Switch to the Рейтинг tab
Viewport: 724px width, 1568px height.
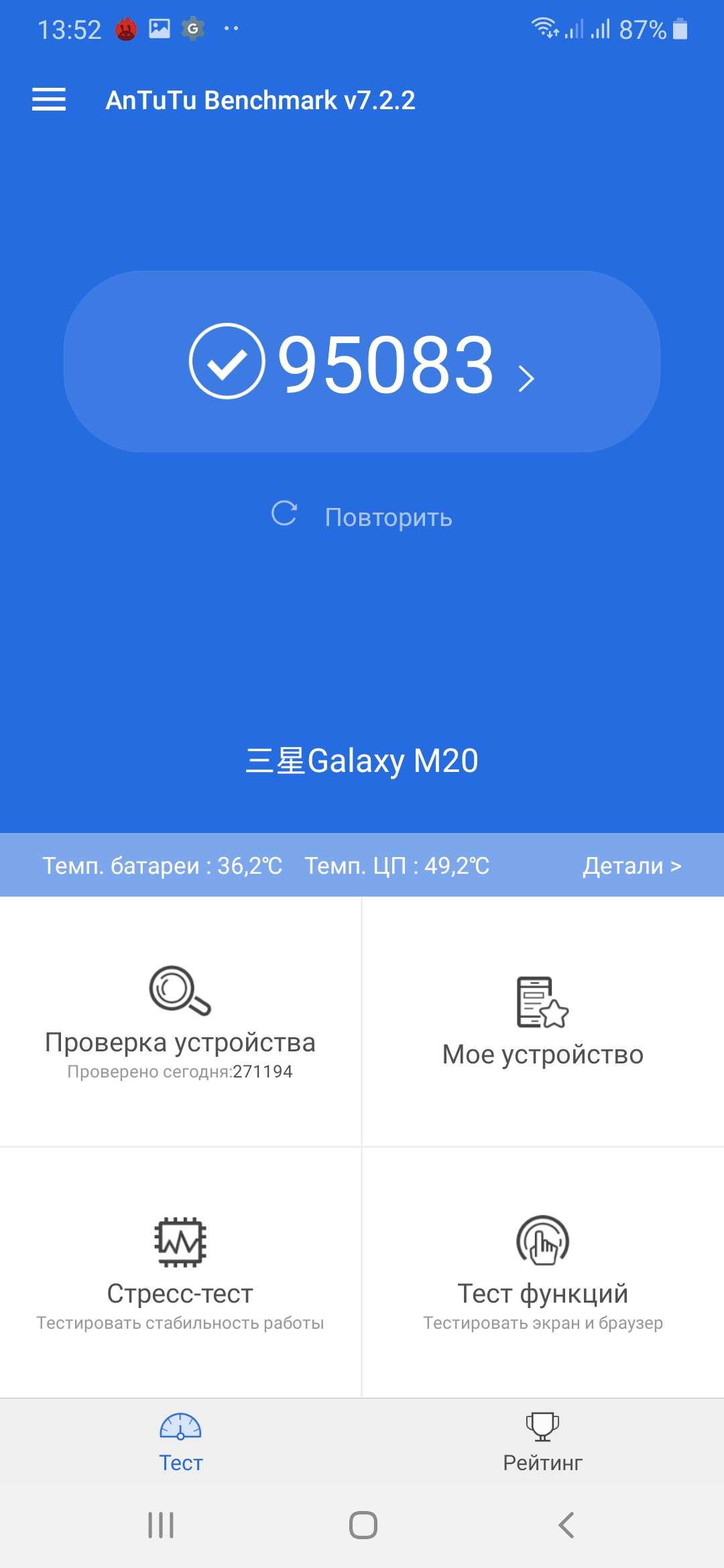tap(542, 1441)
